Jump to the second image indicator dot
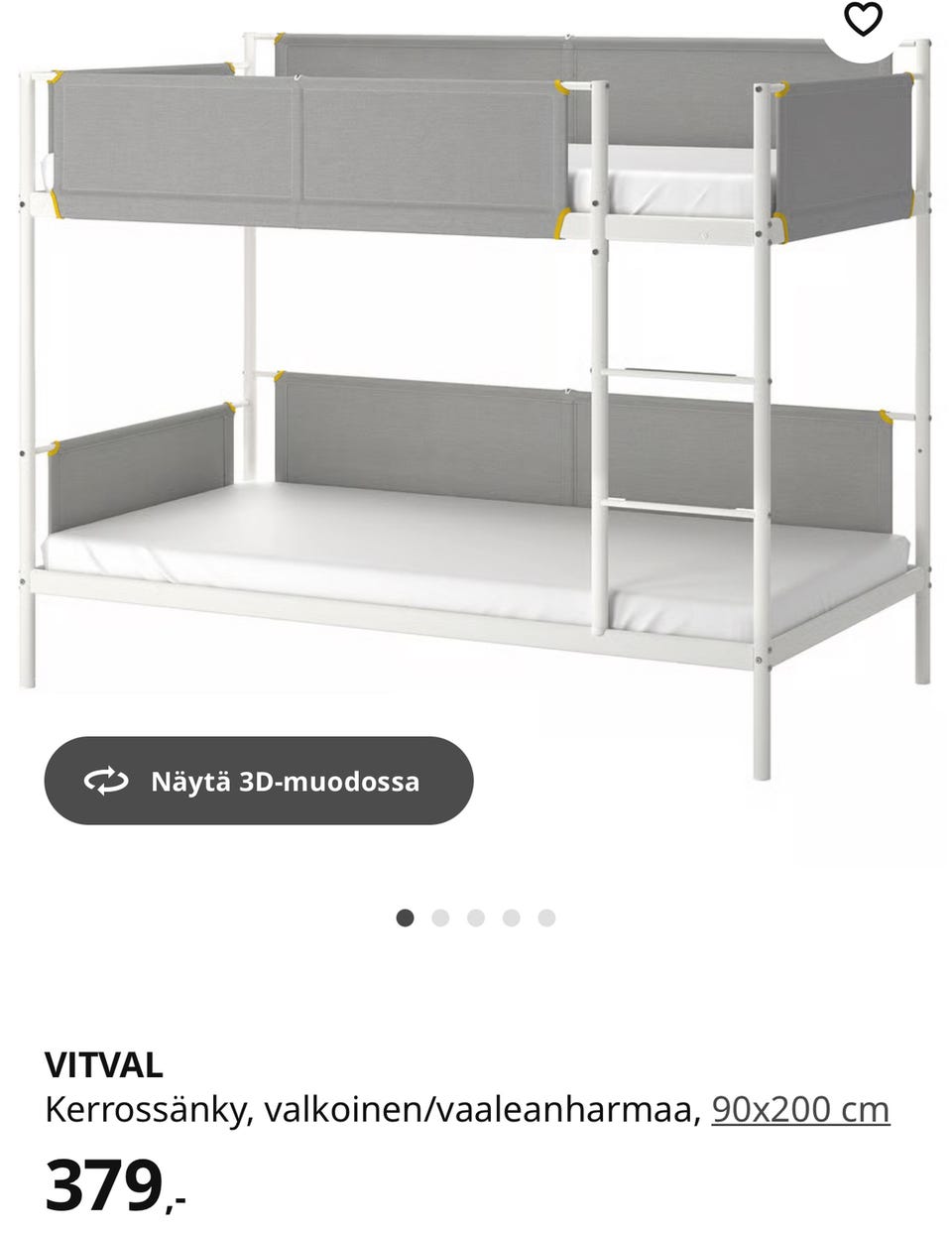This screenshot has width=952, height=1233. (x=440, y=918)
